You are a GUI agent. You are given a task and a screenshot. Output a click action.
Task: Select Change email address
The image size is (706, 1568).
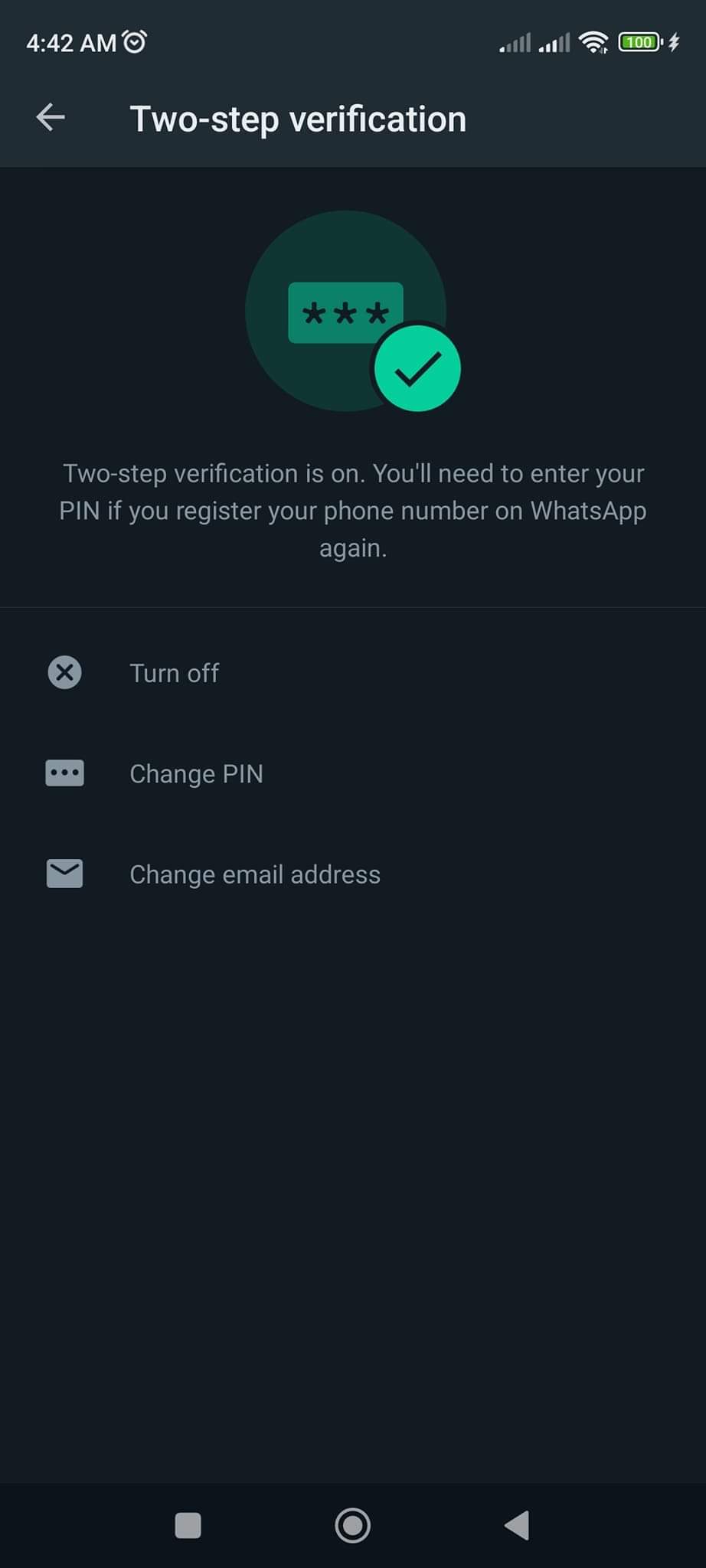tap(353, 874)
